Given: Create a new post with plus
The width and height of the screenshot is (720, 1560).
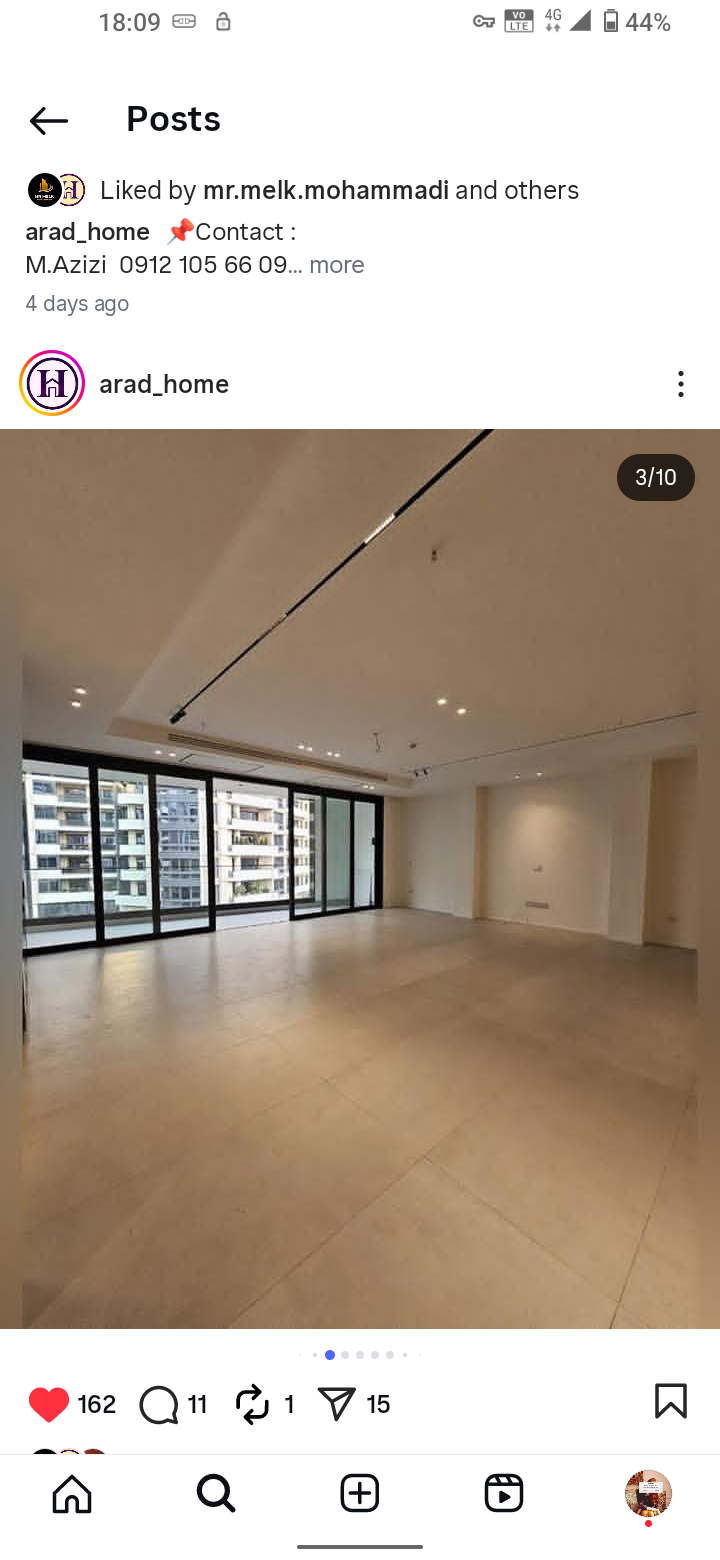Looking at the screenshot, I should pyautogui.click(x=360, y=1494).
